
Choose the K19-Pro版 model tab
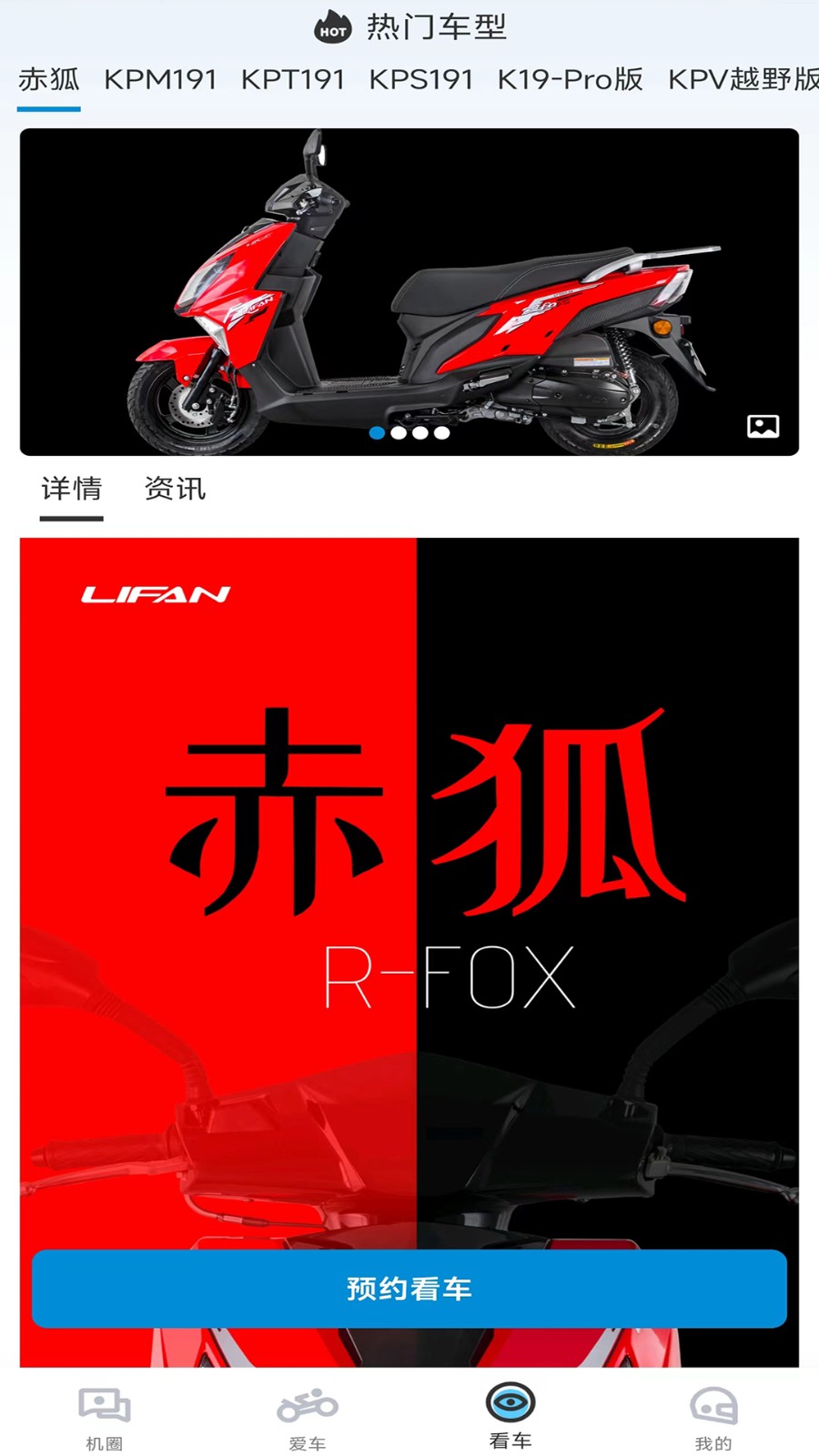point(570,80)
